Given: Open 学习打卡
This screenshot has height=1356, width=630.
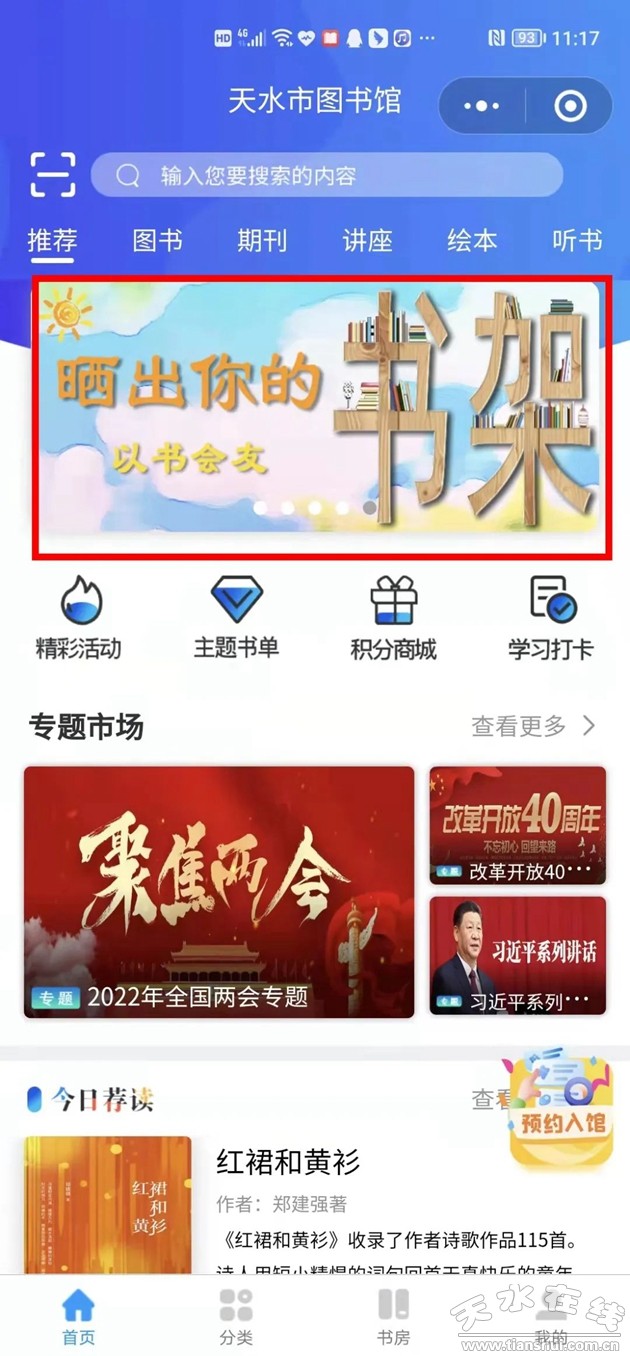Looking at the screenshot, I should [550, 618].
